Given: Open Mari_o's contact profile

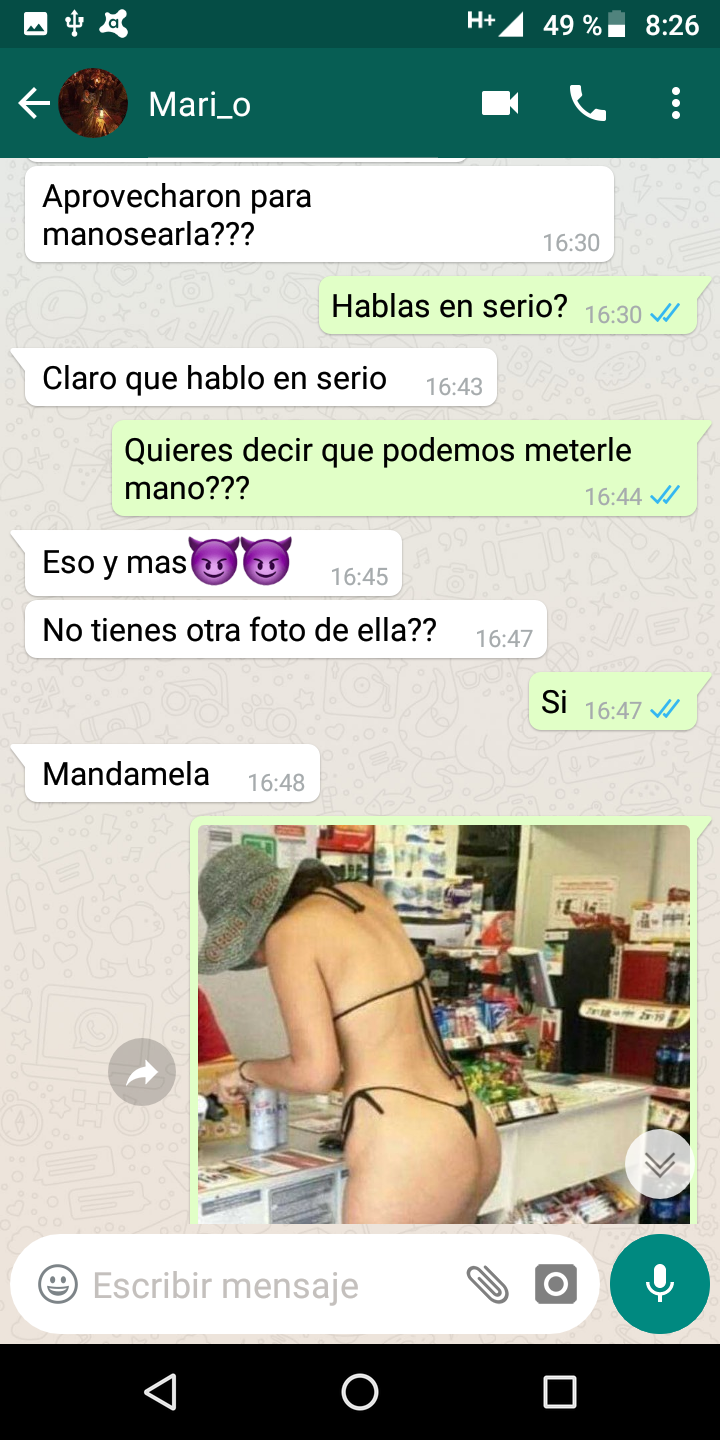Looking at the screenshot, I should [x=199, y=104].
